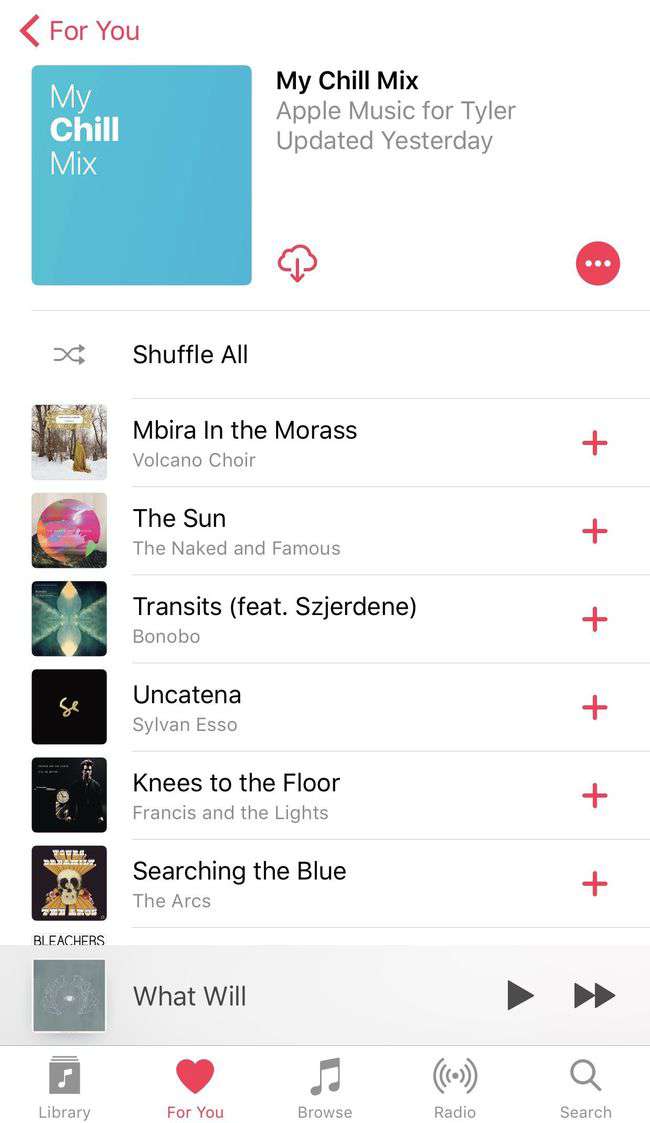Add Searching the Blue to library

click(x=595, y=883)
